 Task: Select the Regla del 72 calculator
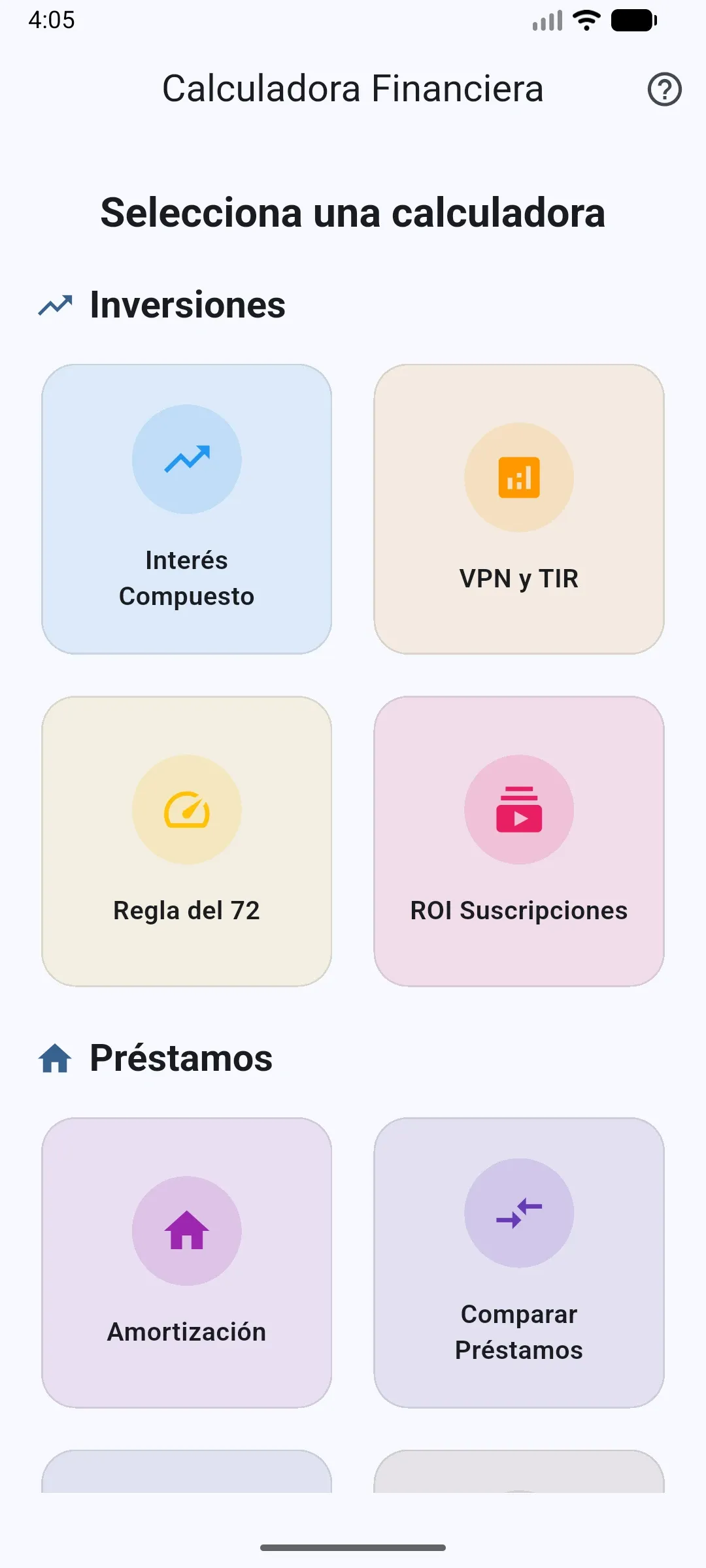coord(187,843)
